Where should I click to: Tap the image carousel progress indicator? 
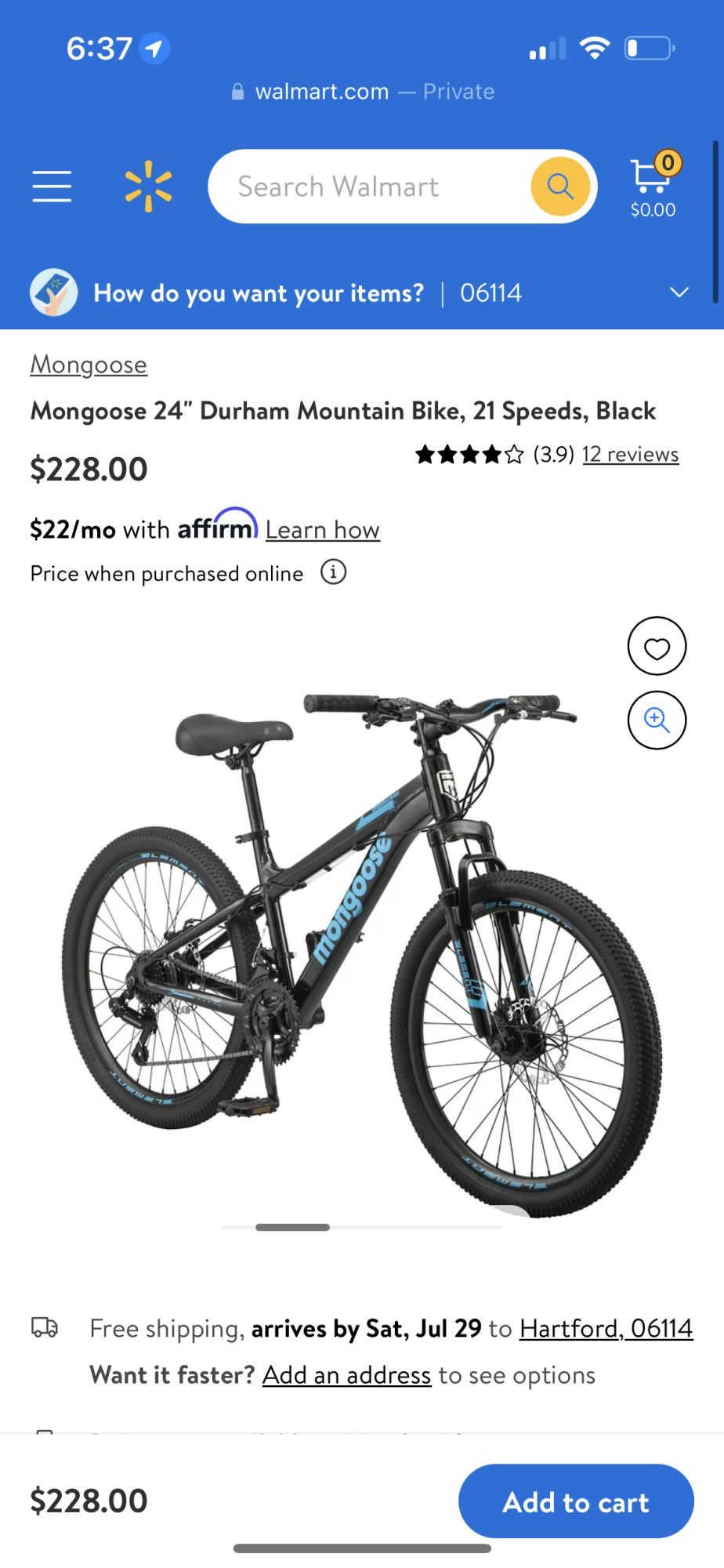click(x=291, y=1228)
